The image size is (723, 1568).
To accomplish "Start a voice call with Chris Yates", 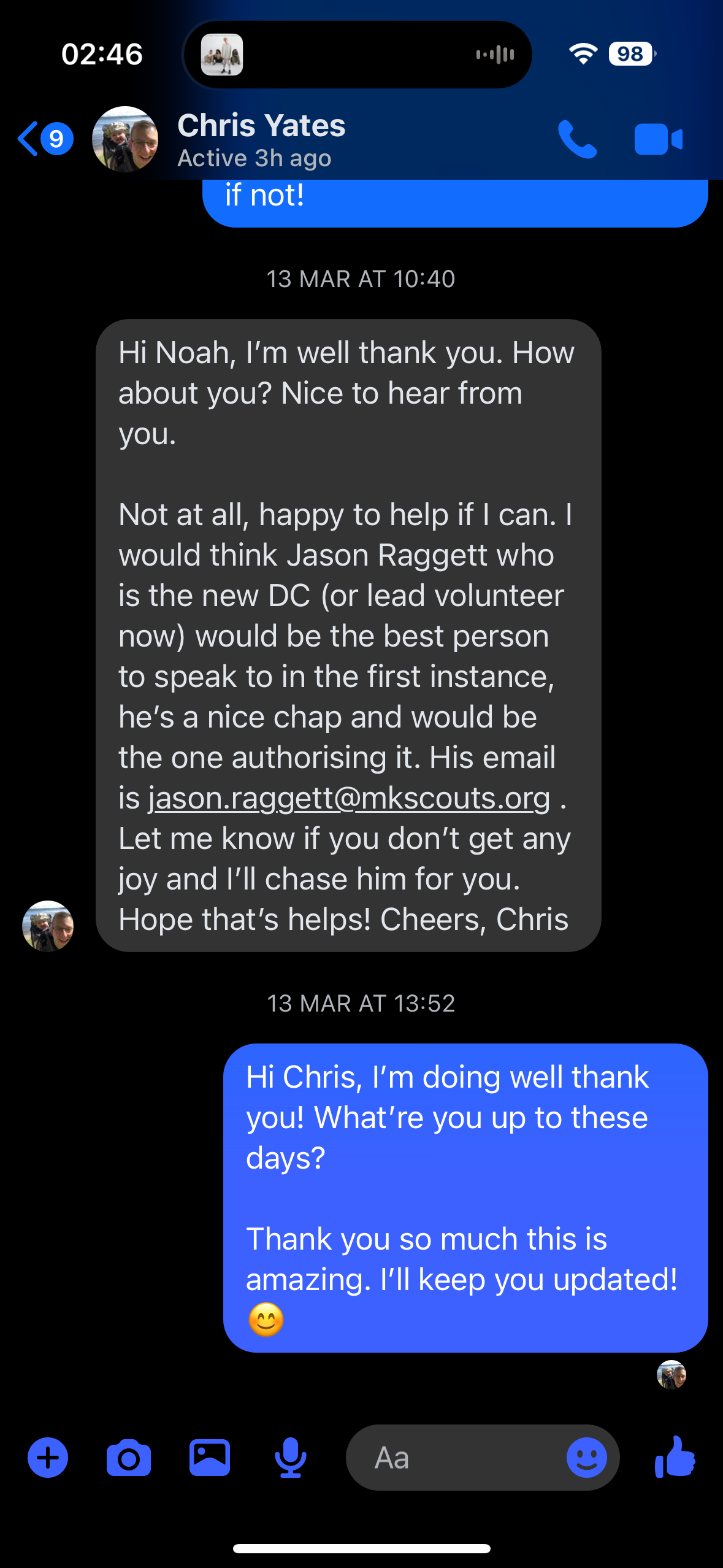I will [x=576, y=139].
